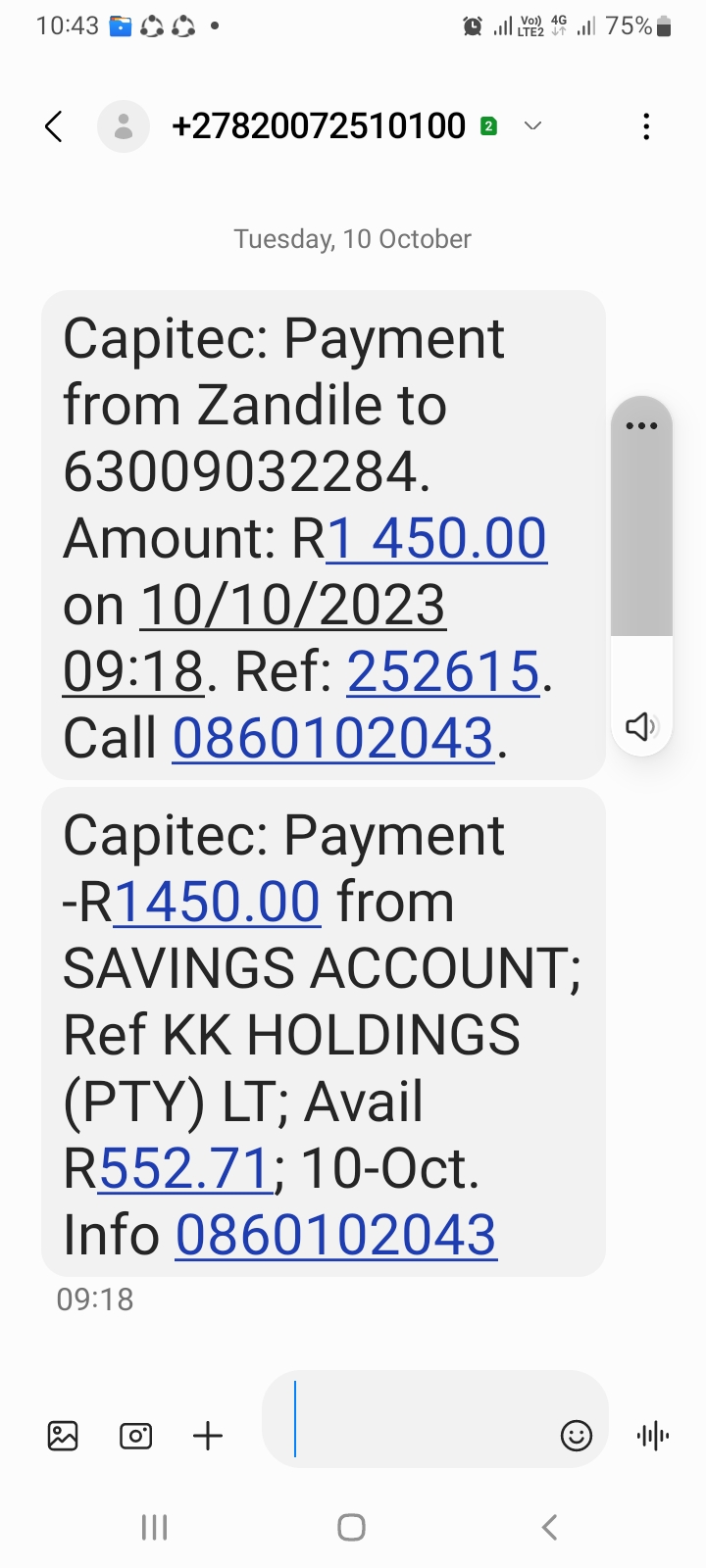Adjust the media volume slider
706x1568 pixels.
point(641,550)
